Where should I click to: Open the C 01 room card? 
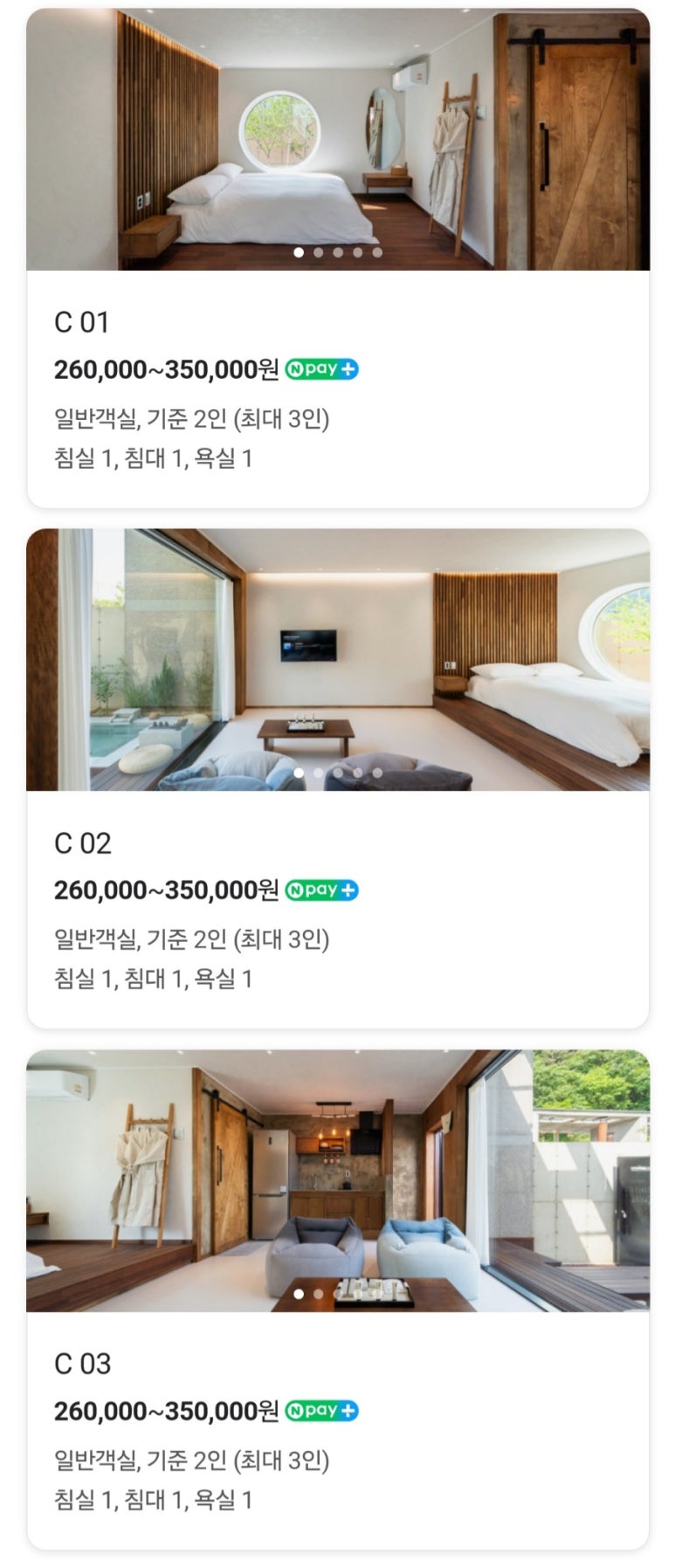82,323
